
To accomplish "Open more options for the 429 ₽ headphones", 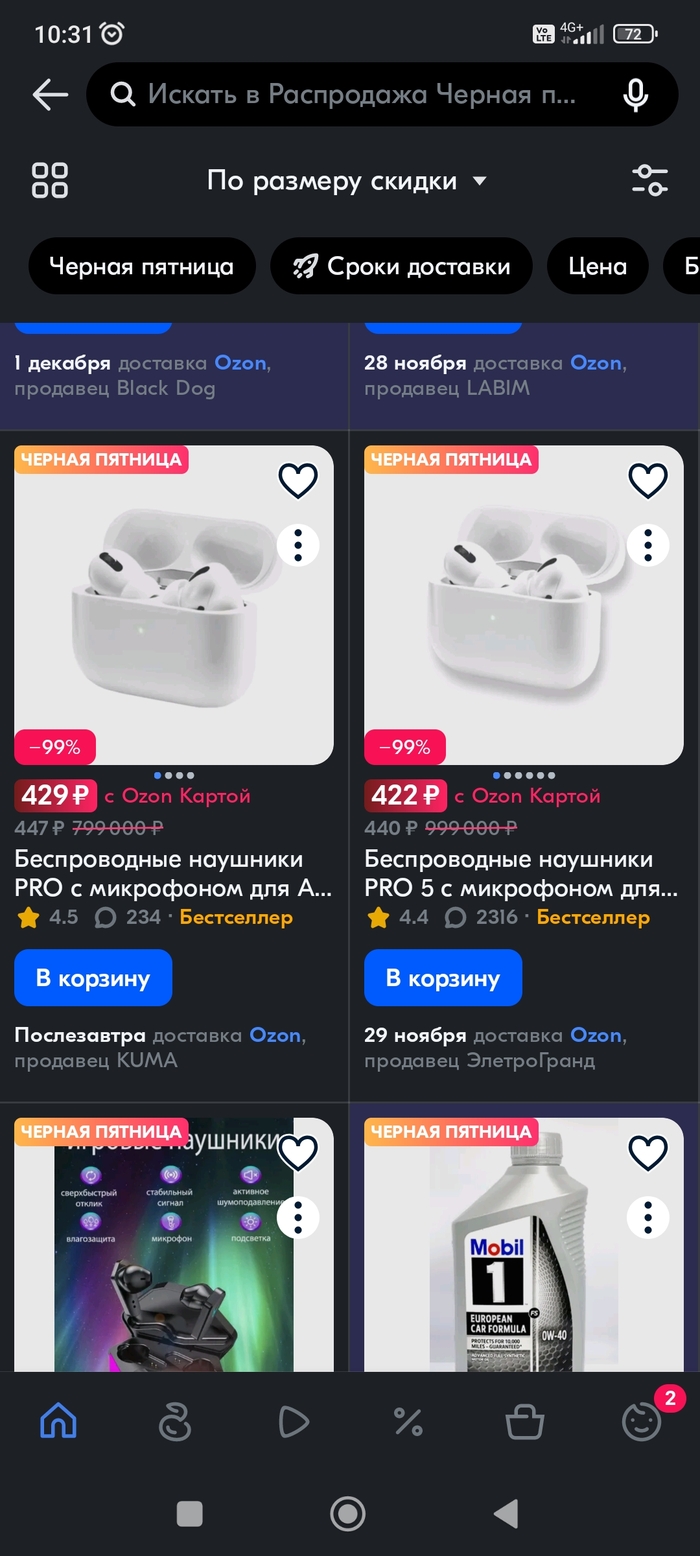I will click(x=298, y=545).
